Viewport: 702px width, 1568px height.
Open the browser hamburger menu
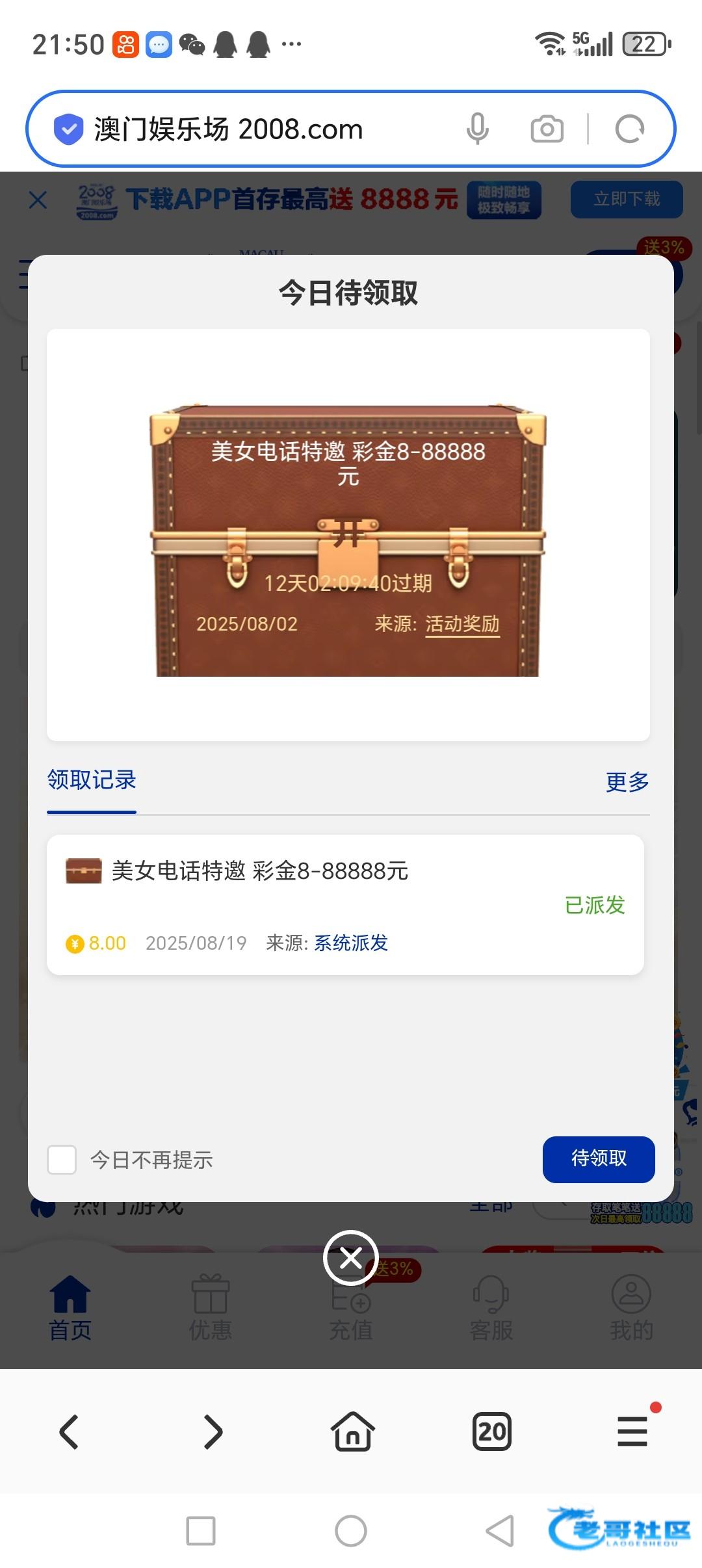632,1431
